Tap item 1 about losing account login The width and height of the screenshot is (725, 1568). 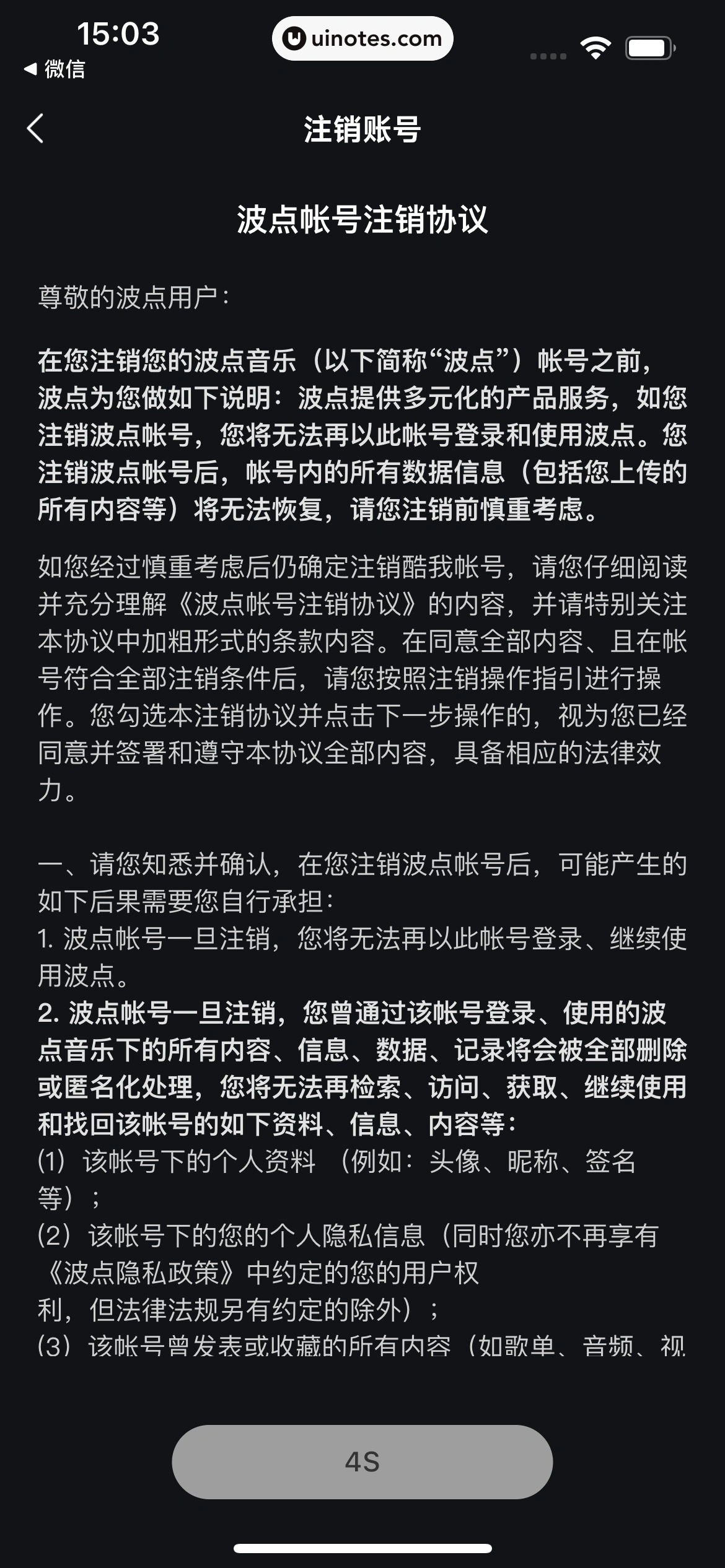[x=362, y=957]
